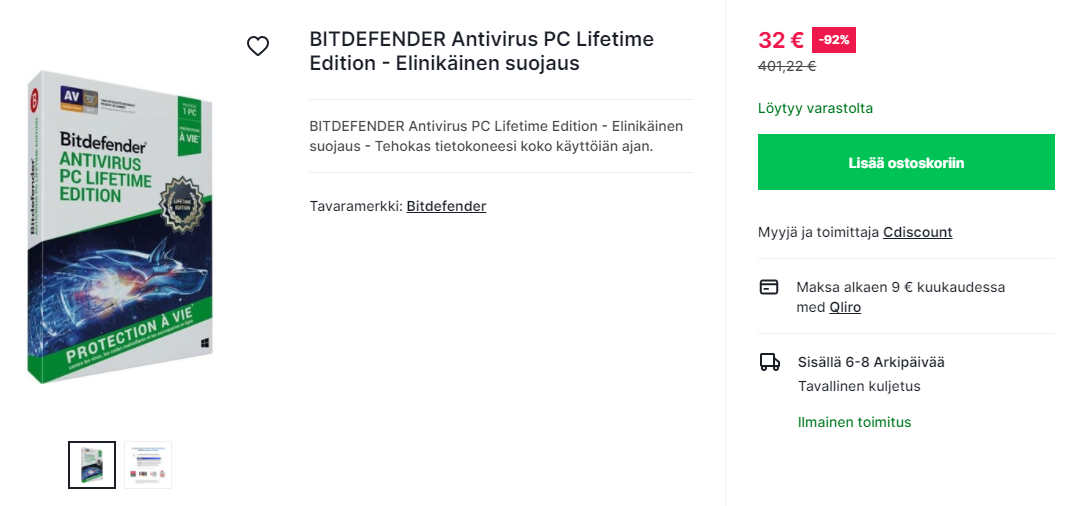Select the second product image thumbnail

pyautogui.click(x=148, y=465)
